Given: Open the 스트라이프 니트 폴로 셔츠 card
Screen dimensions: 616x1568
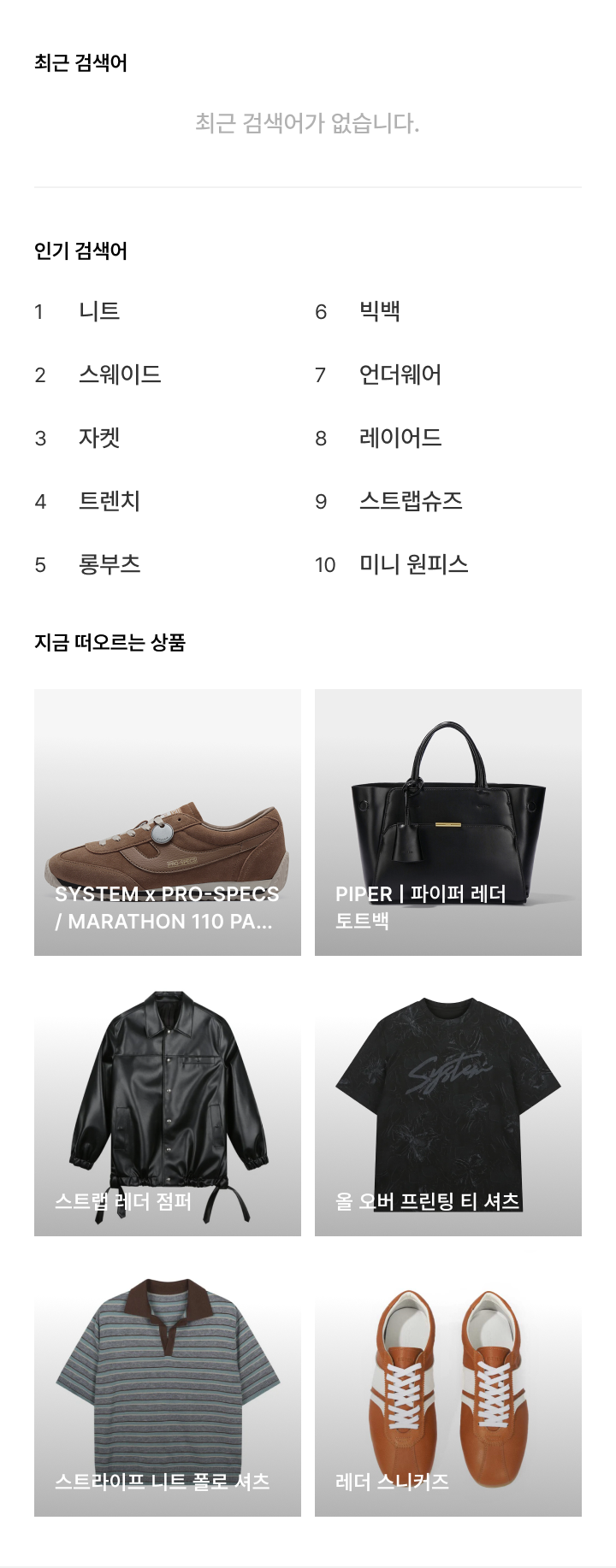Looking at the screenshot, I should 168,1383.
